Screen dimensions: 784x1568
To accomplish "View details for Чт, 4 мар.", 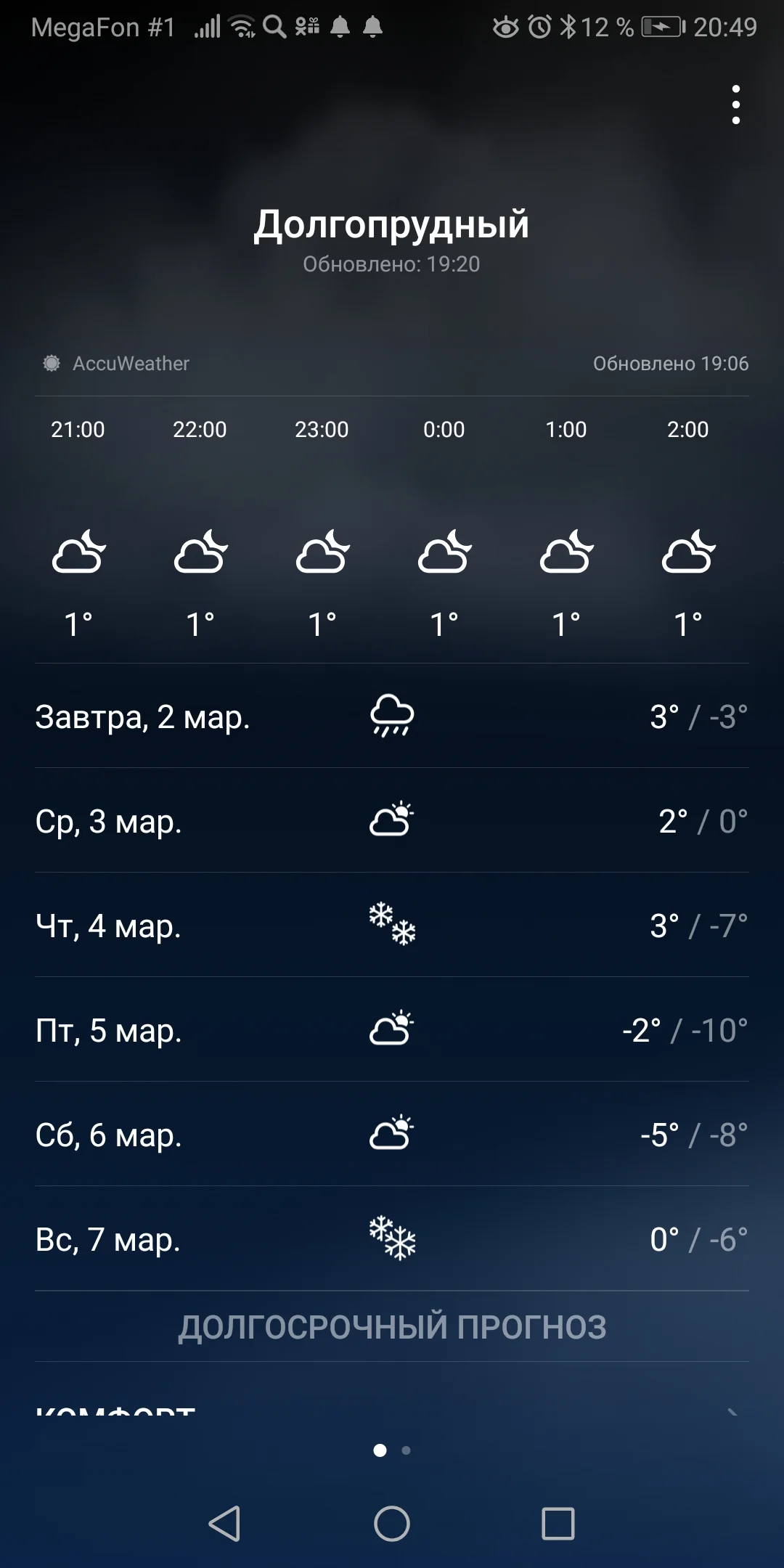I will tap(392, 926).
